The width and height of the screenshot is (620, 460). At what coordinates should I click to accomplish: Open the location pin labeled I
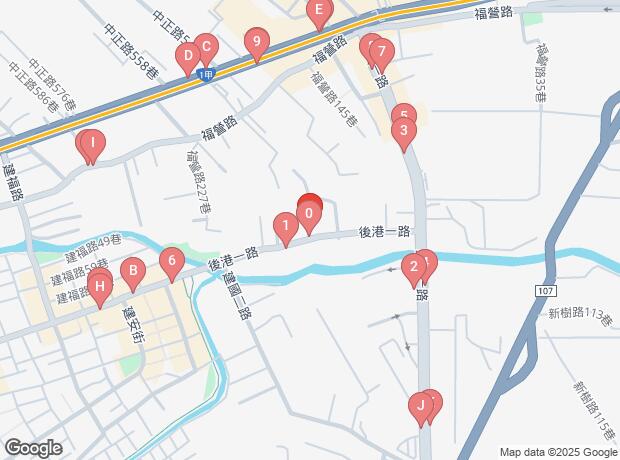click(92, 145)
